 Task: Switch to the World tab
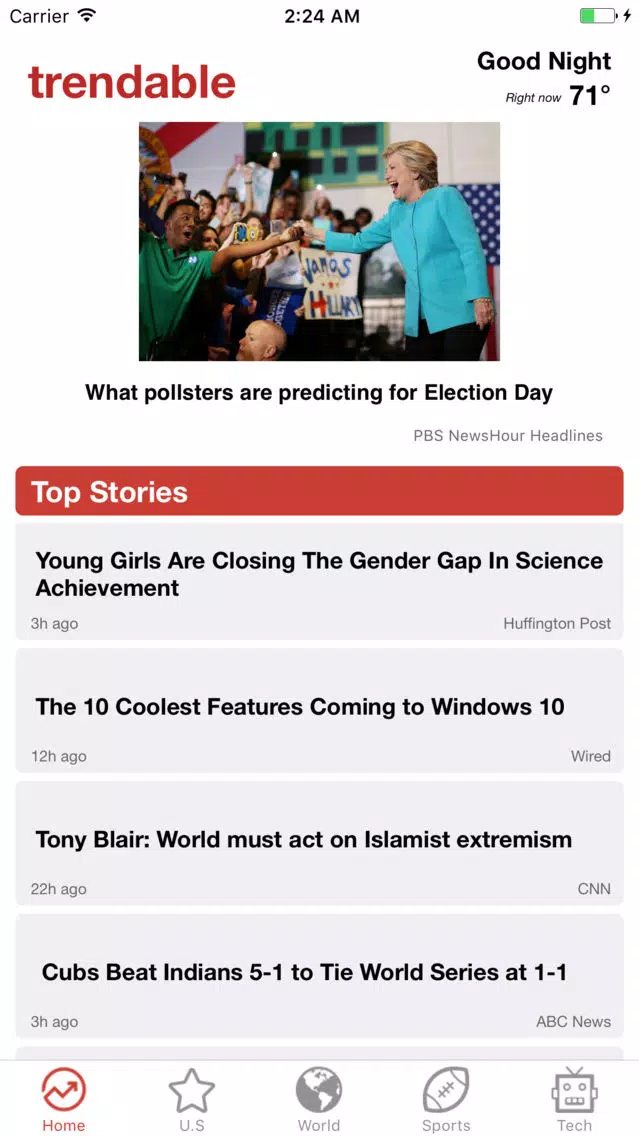click(x=319, y=1099)
